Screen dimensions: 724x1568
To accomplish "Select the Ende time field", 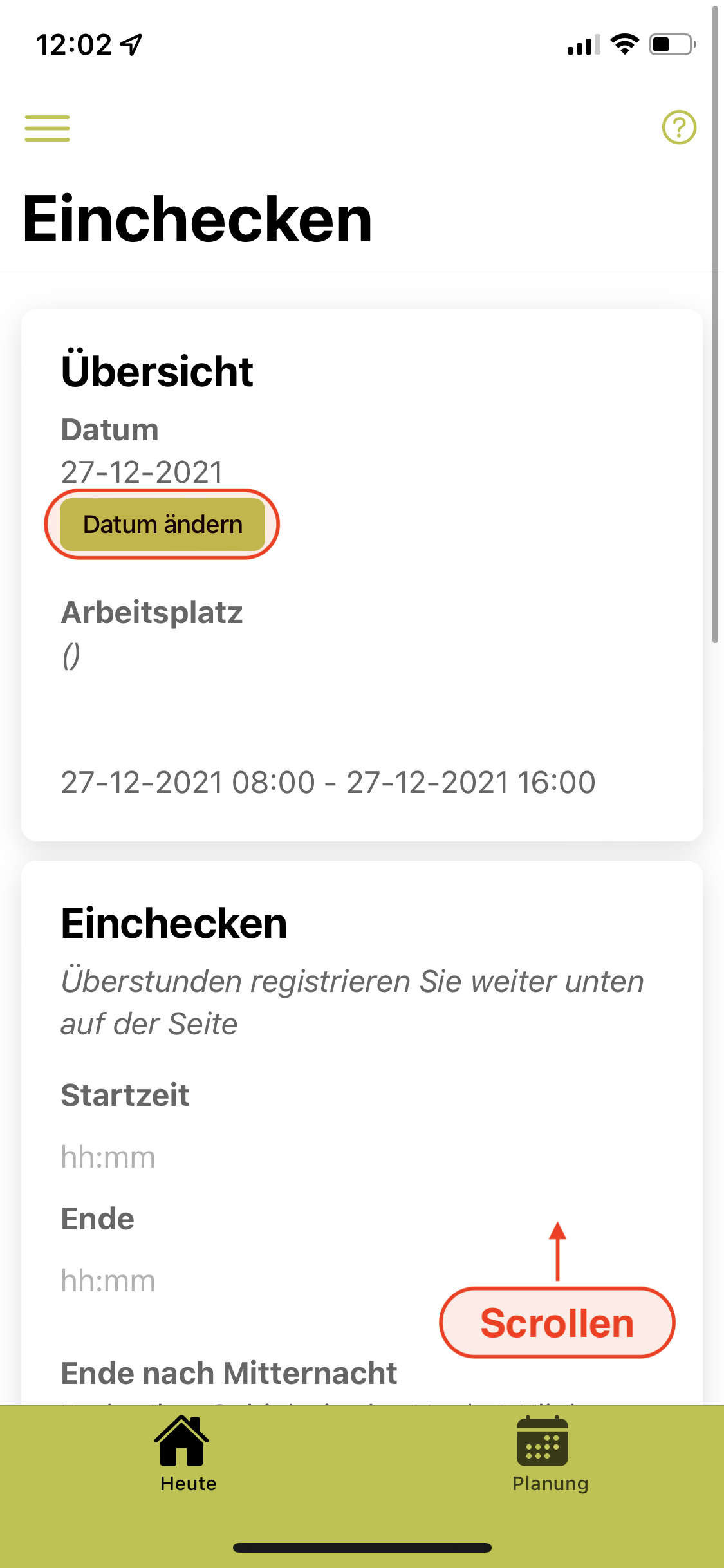I will (362, 1281).
